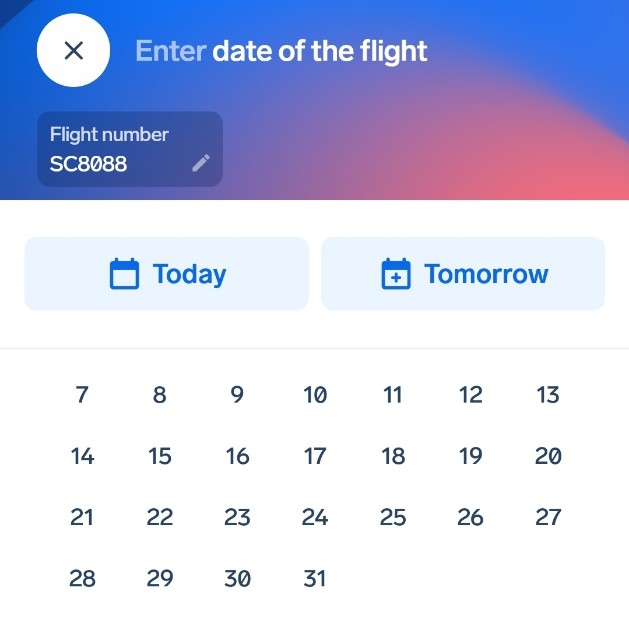Image resolution: width=629 pixels, height=640 pixels.
Task: Select day 24 on the calendar
Action: (315, 518)
